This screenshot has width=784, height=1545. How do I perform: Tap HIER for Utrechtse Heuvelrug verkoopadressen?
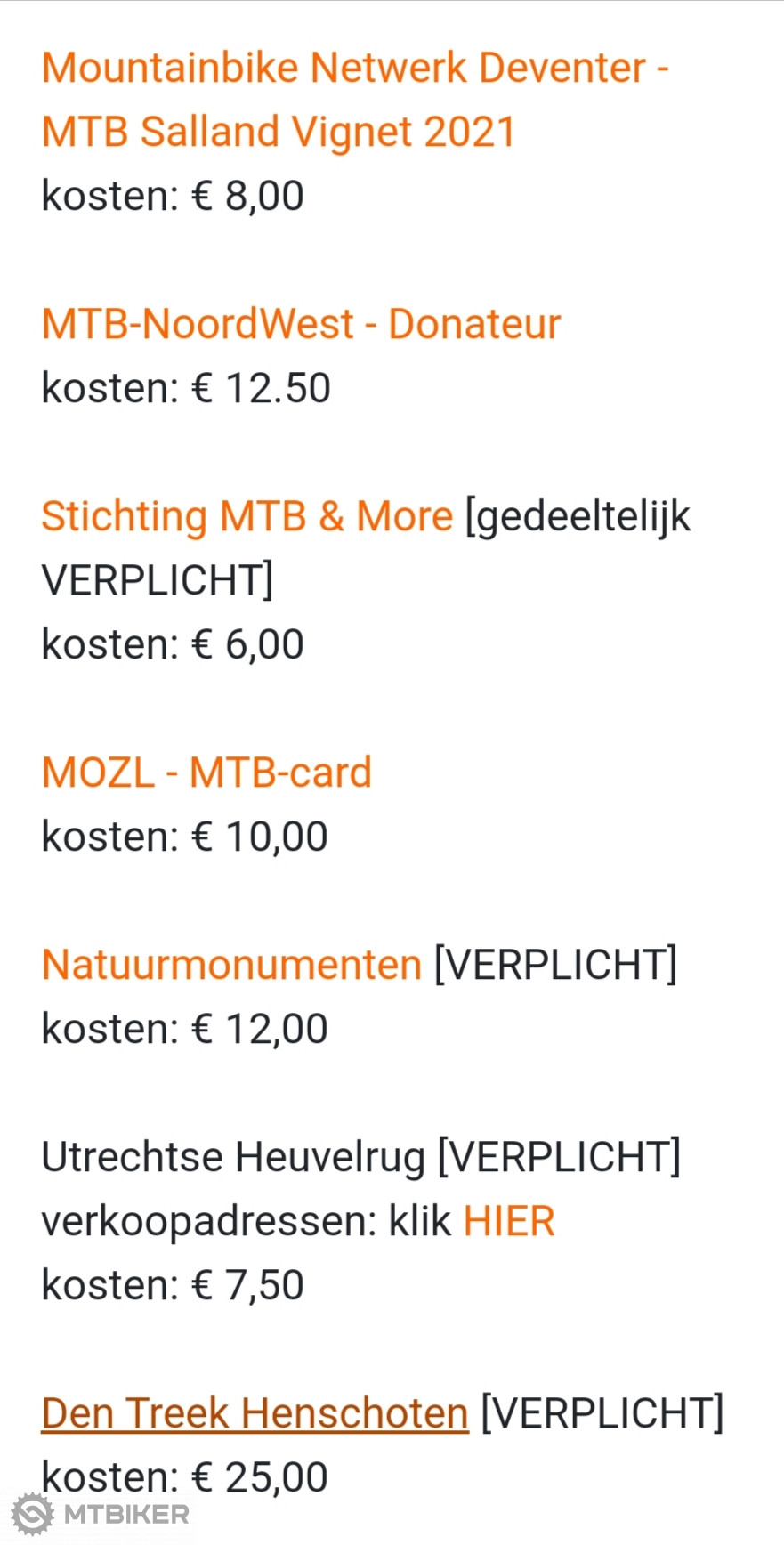509,1221
